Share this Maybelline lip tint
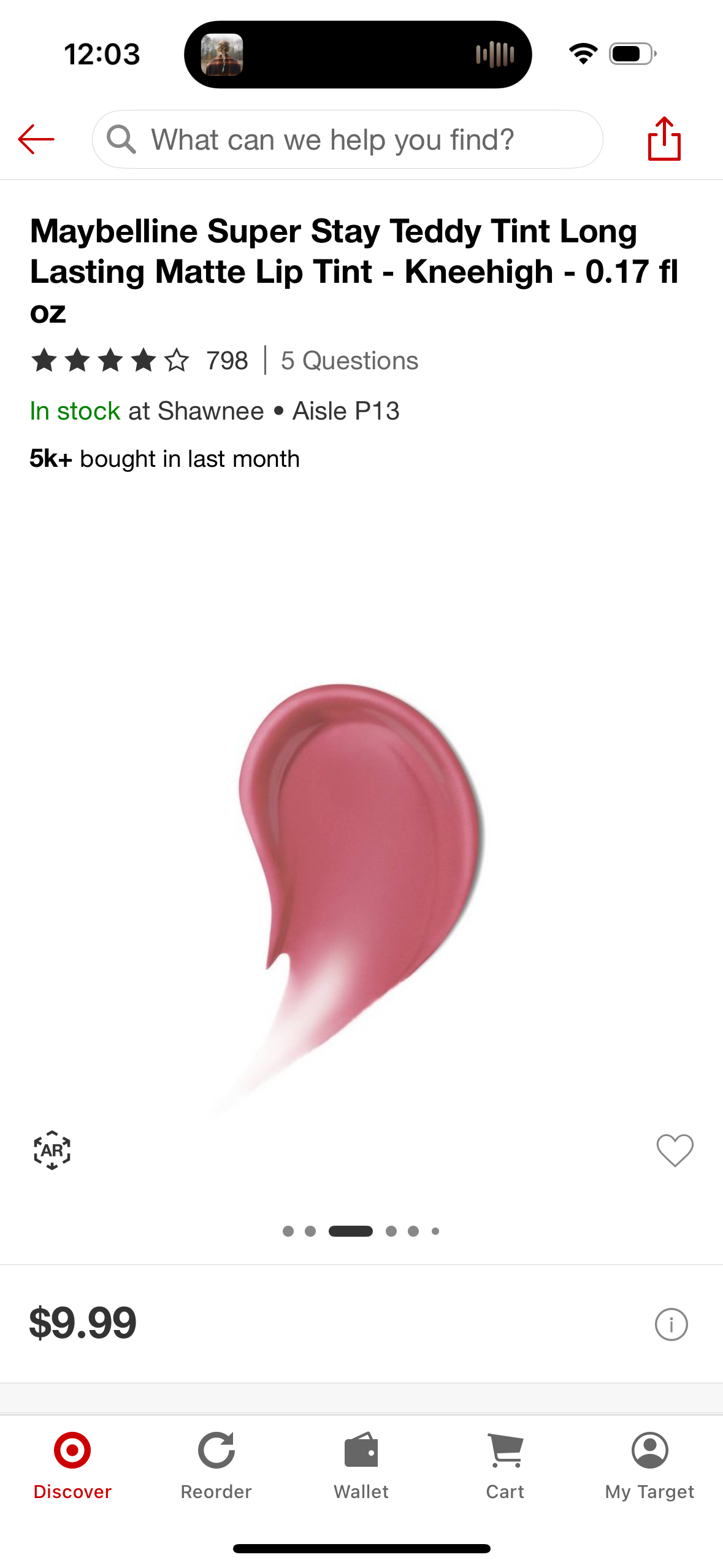The height and width of the screenshot is (1568, 723). point(664,139)
